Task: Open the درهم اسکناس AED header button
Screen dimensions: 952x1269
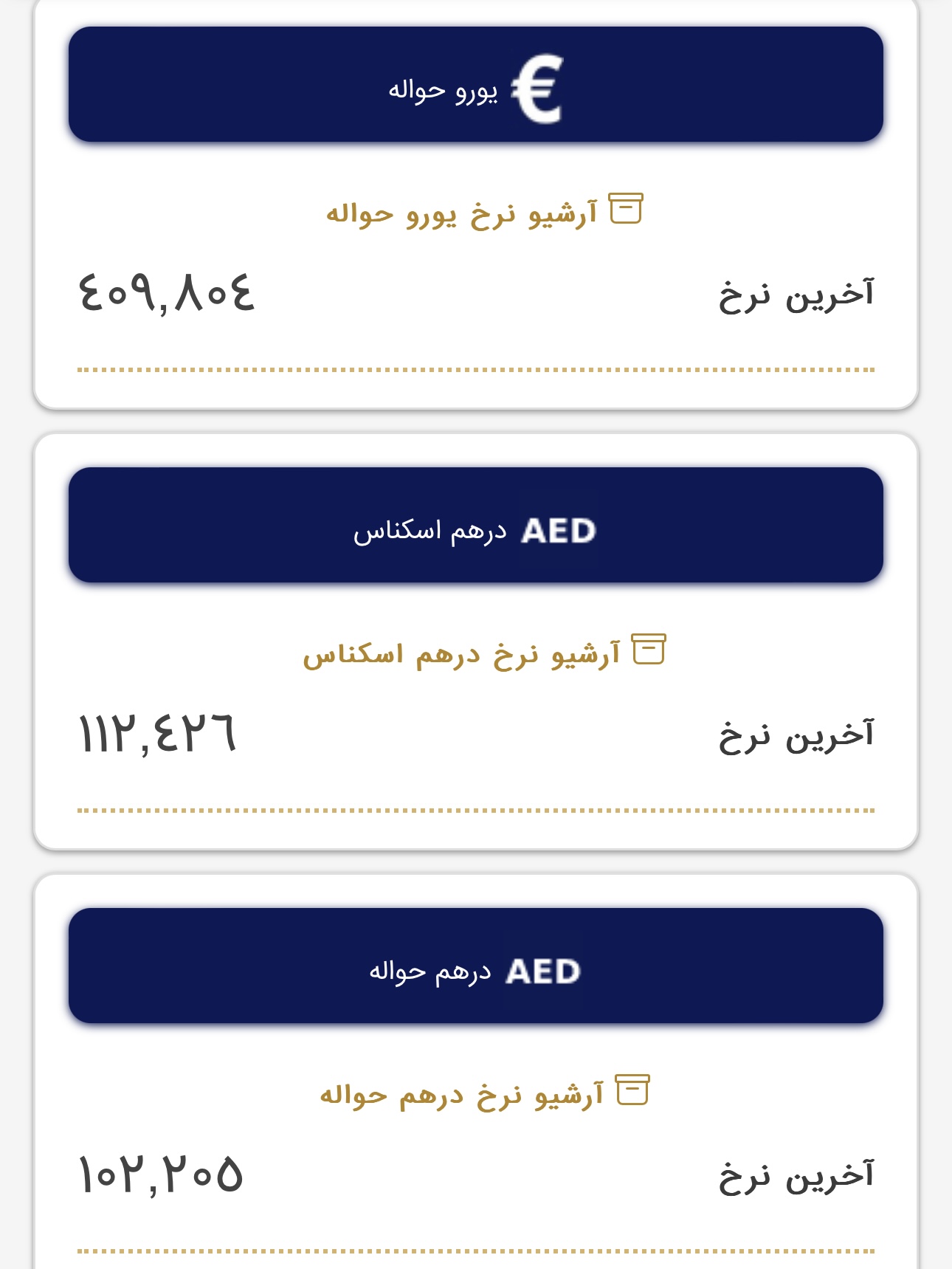Action: (x=476, y=526)
